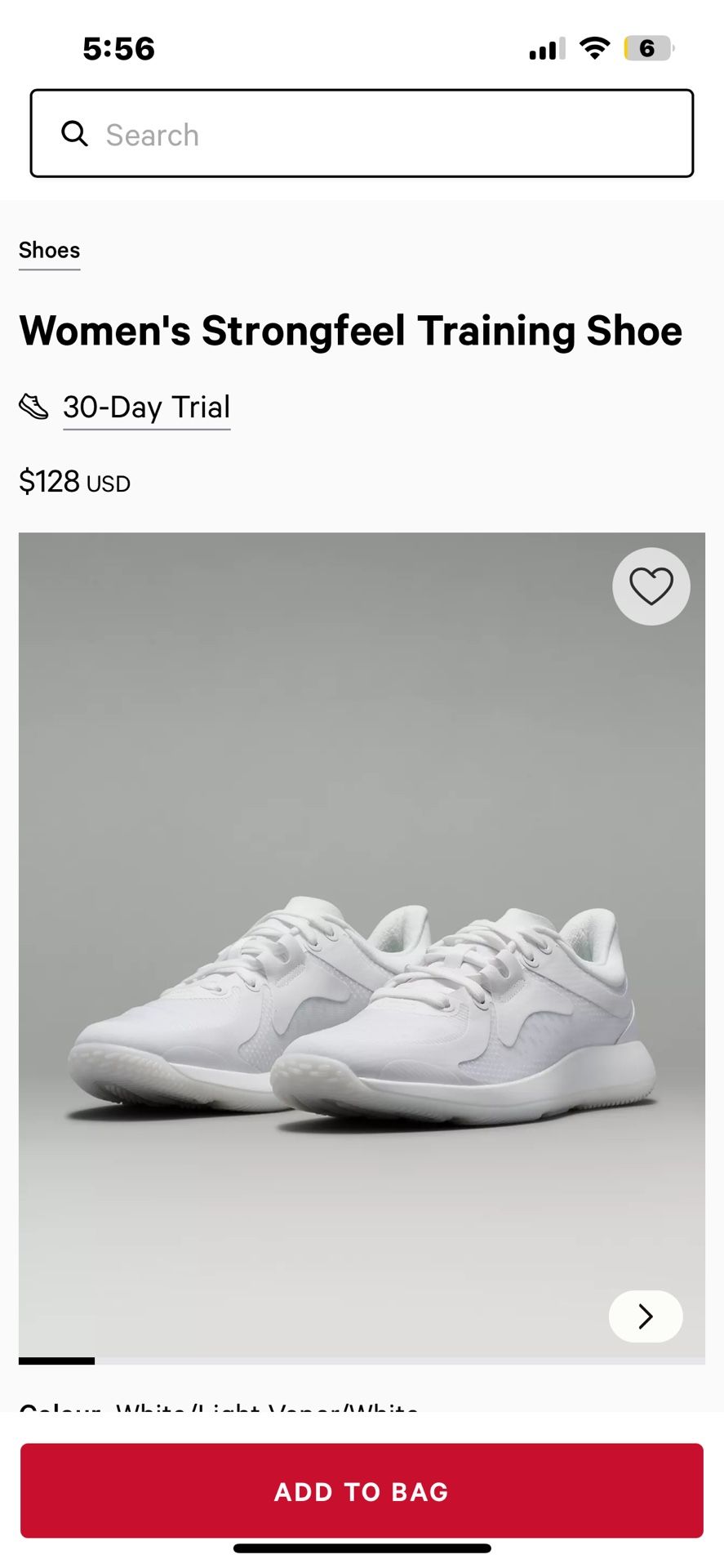Open the 30-Day Trial details link
724x1568 pixels.
[x=147, y=408]
